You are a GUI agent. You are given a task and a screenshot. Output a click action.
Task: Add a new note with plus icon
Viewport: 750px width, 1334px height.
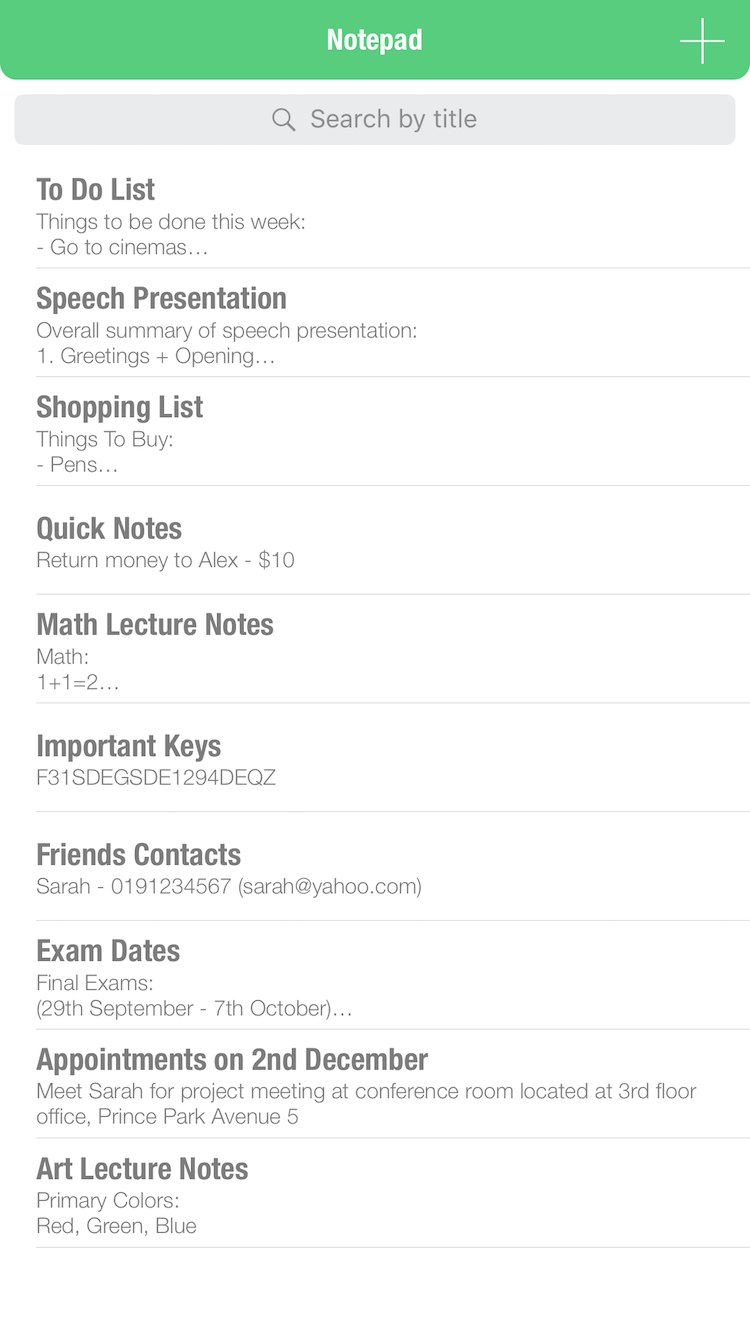pyautogui.click(x=702, y=41)
